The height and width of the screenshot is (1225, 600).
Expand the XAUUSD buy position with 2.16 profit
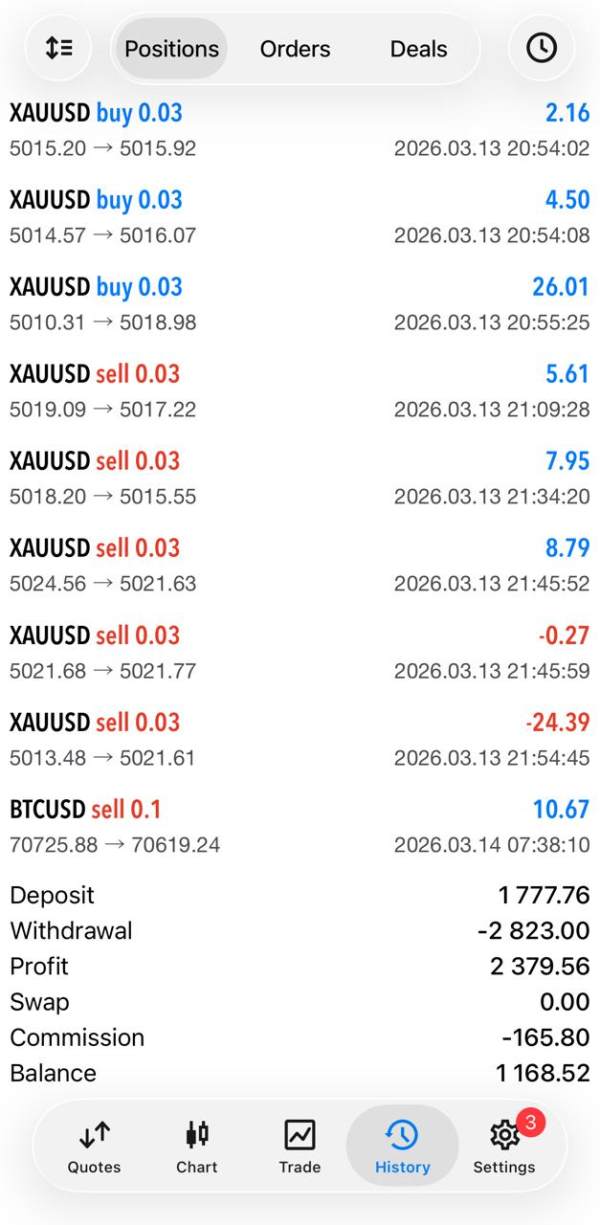click(x=300, y=130)
